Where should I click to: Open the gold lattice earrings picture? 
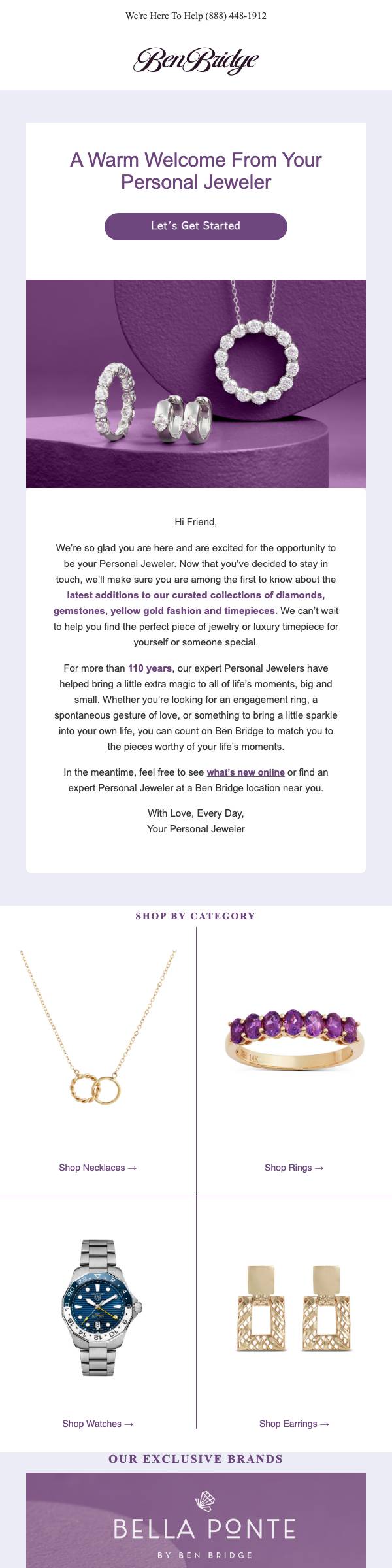pyautogui.click(x=294, y=1309)
